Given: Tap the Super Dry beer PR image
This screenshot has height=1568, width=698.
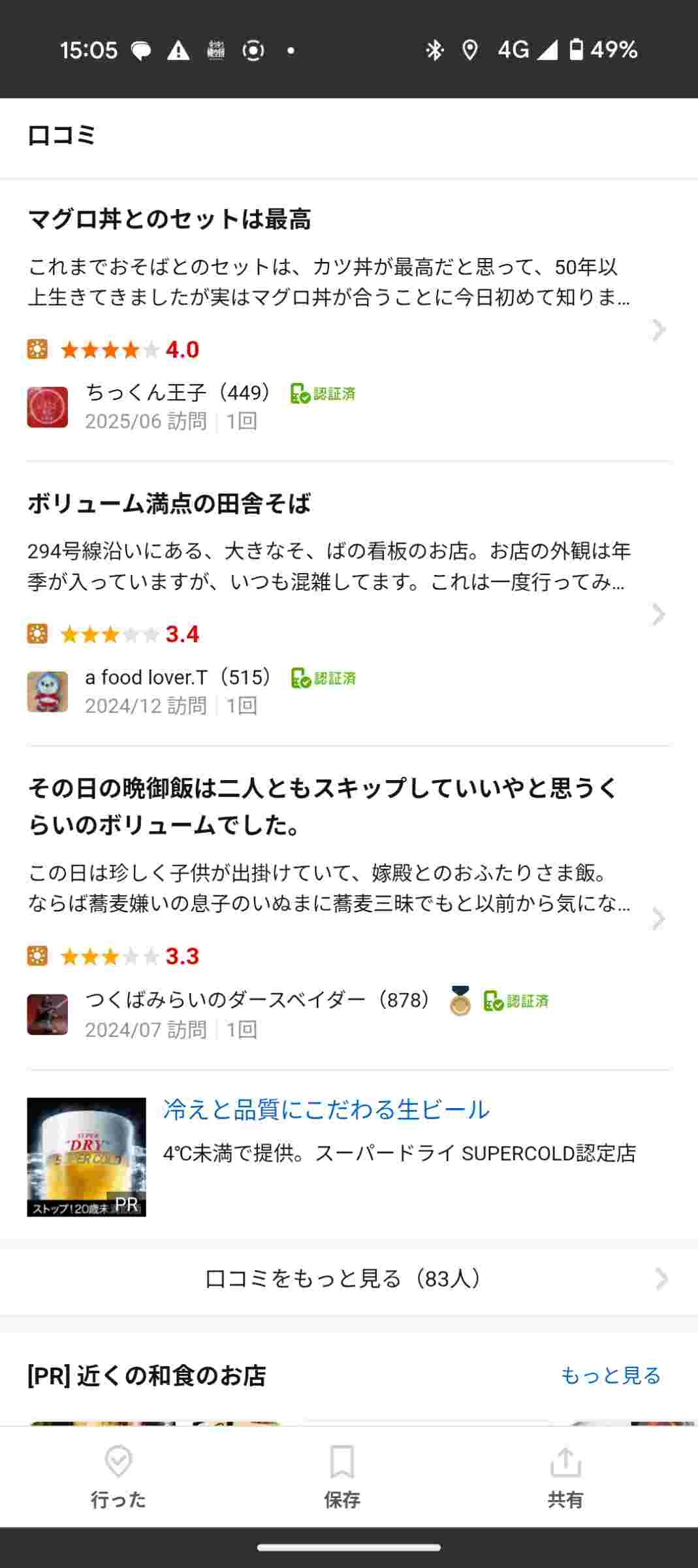Looking at the screenshot, I should 86,1156.
